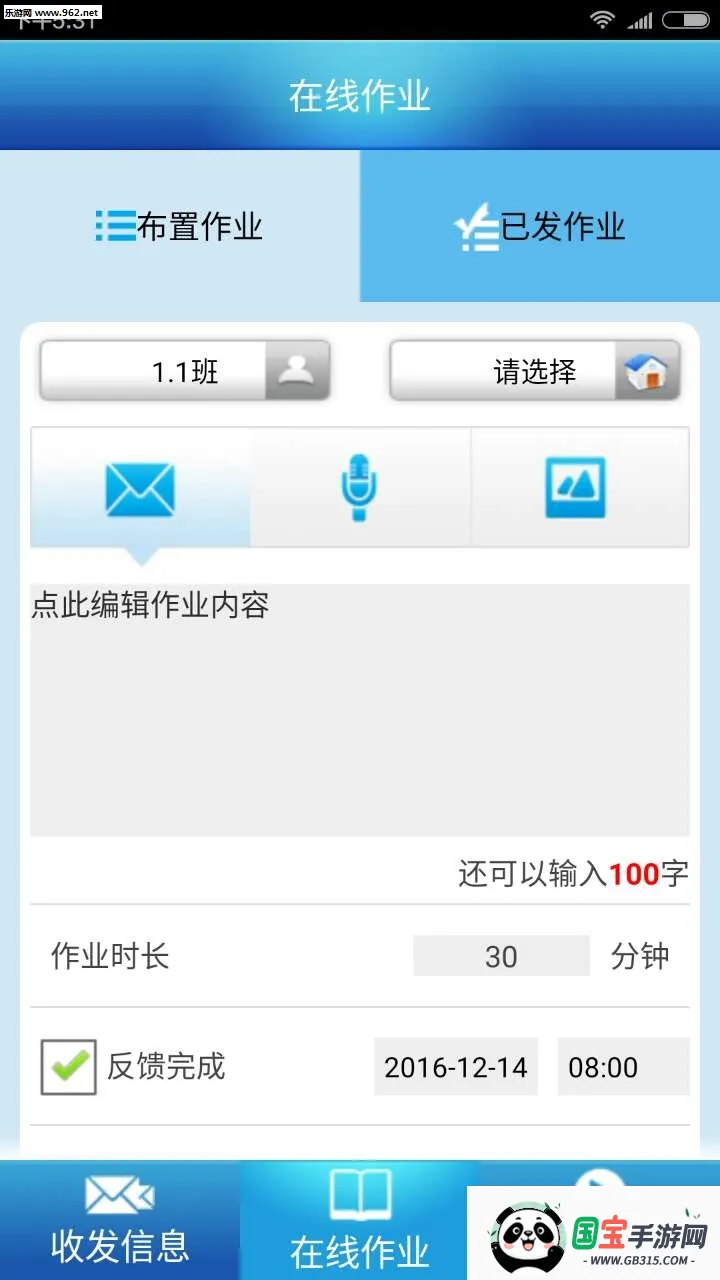720x1280 pixels.
Task: Open 收发信息 via the envelope icon
Action: pos(118,1197)
